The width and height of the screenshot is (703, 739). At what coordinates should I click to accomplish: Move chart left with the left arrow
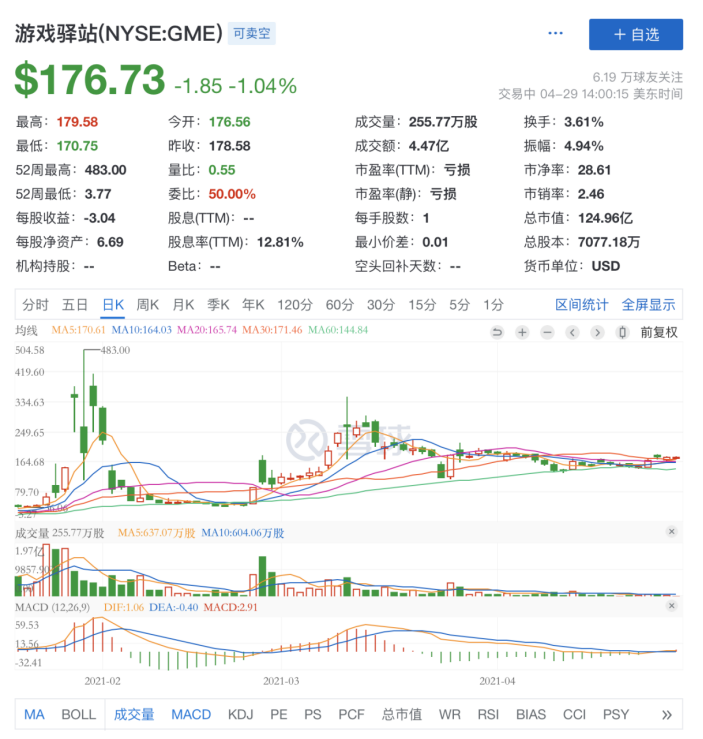[572, 332]
